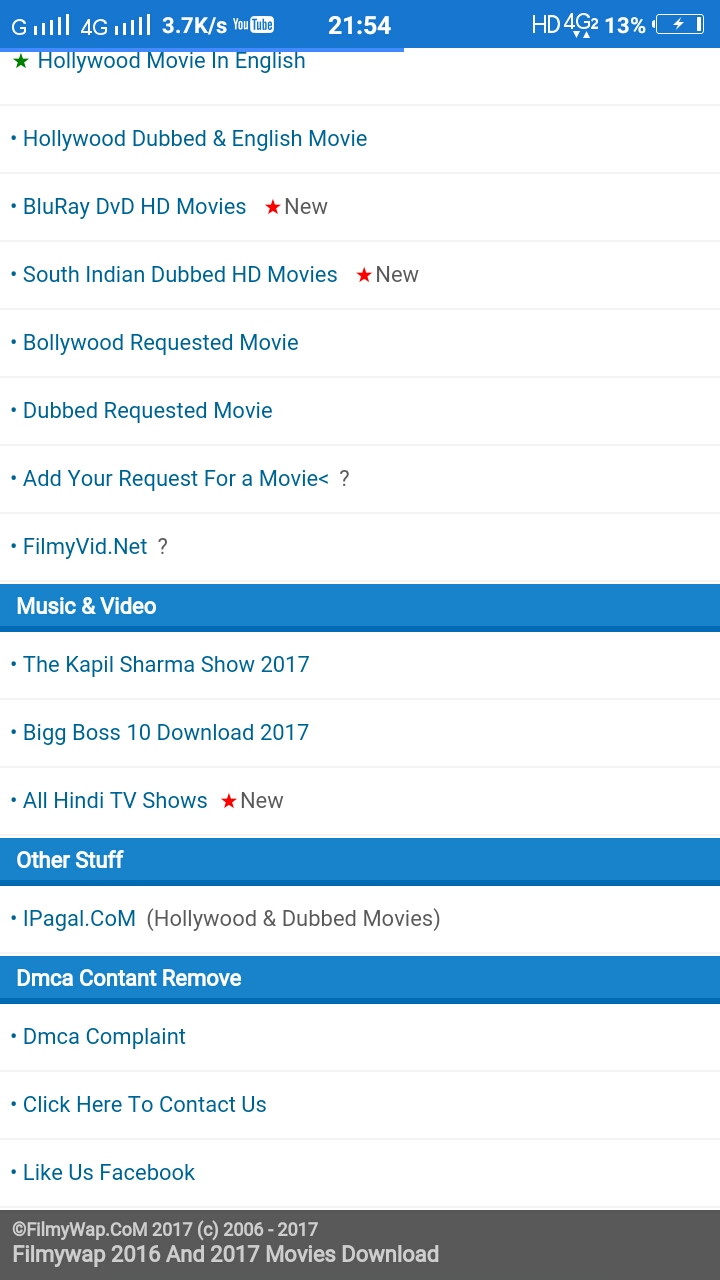This screenshot has width=720, height=1280.
Task: Open South Indian Dubbed HD Movies
Action: (x=180, y=275)
